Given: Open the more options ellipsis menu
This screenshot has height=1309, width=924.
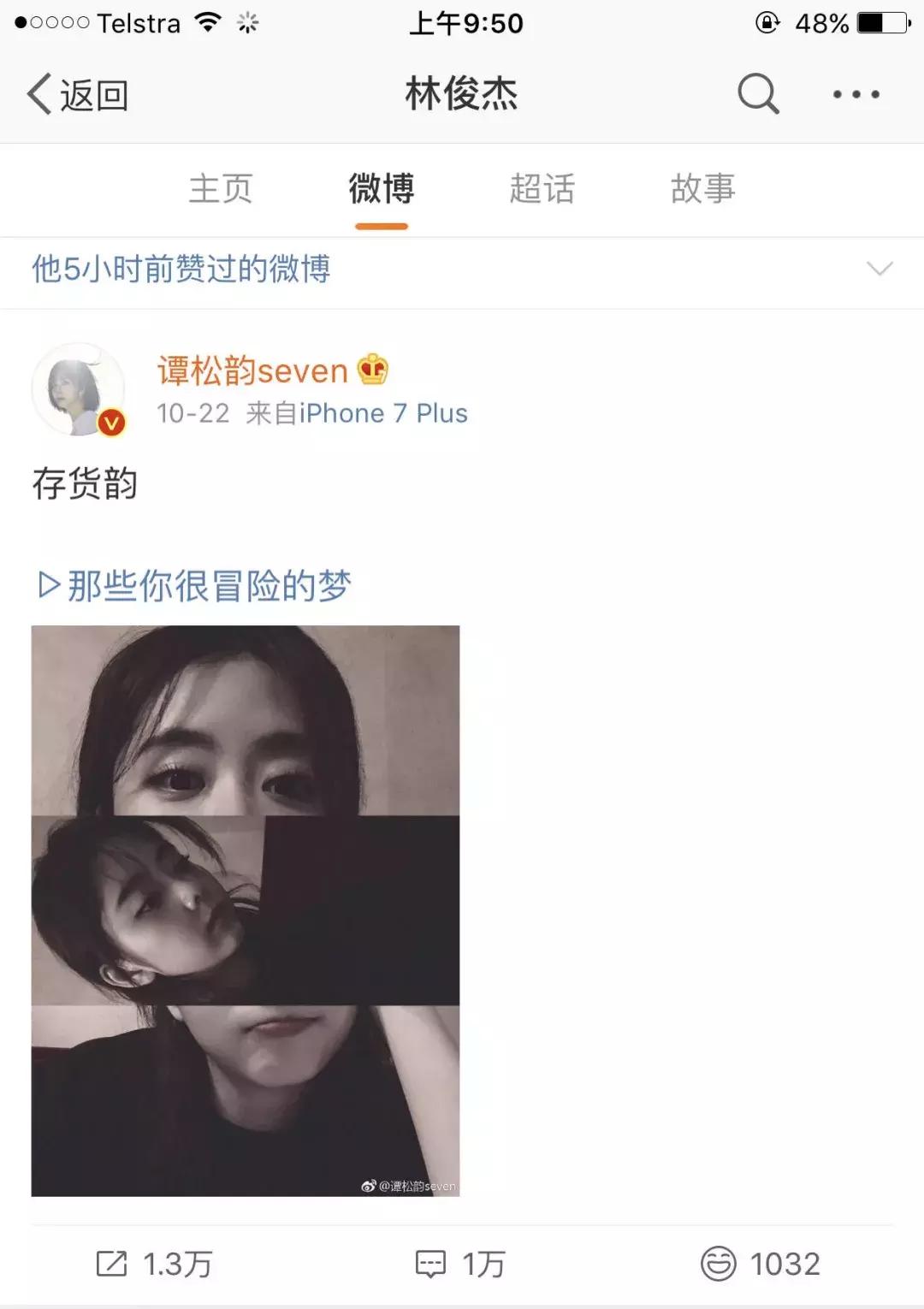Looking at the screenshot, I should pos(856,94).
